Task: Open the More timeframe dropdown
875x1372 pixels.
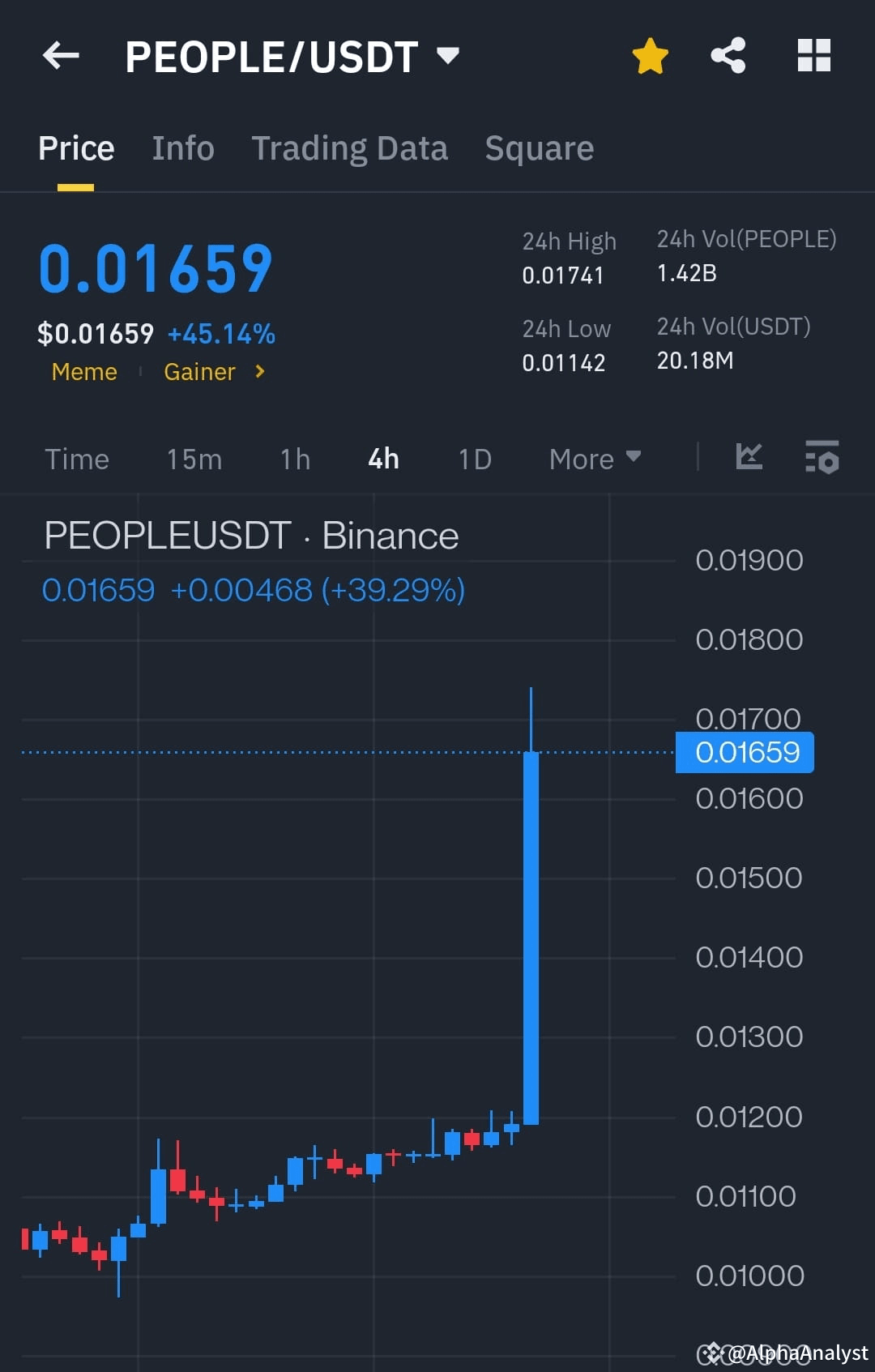Action: coord(594,459)
